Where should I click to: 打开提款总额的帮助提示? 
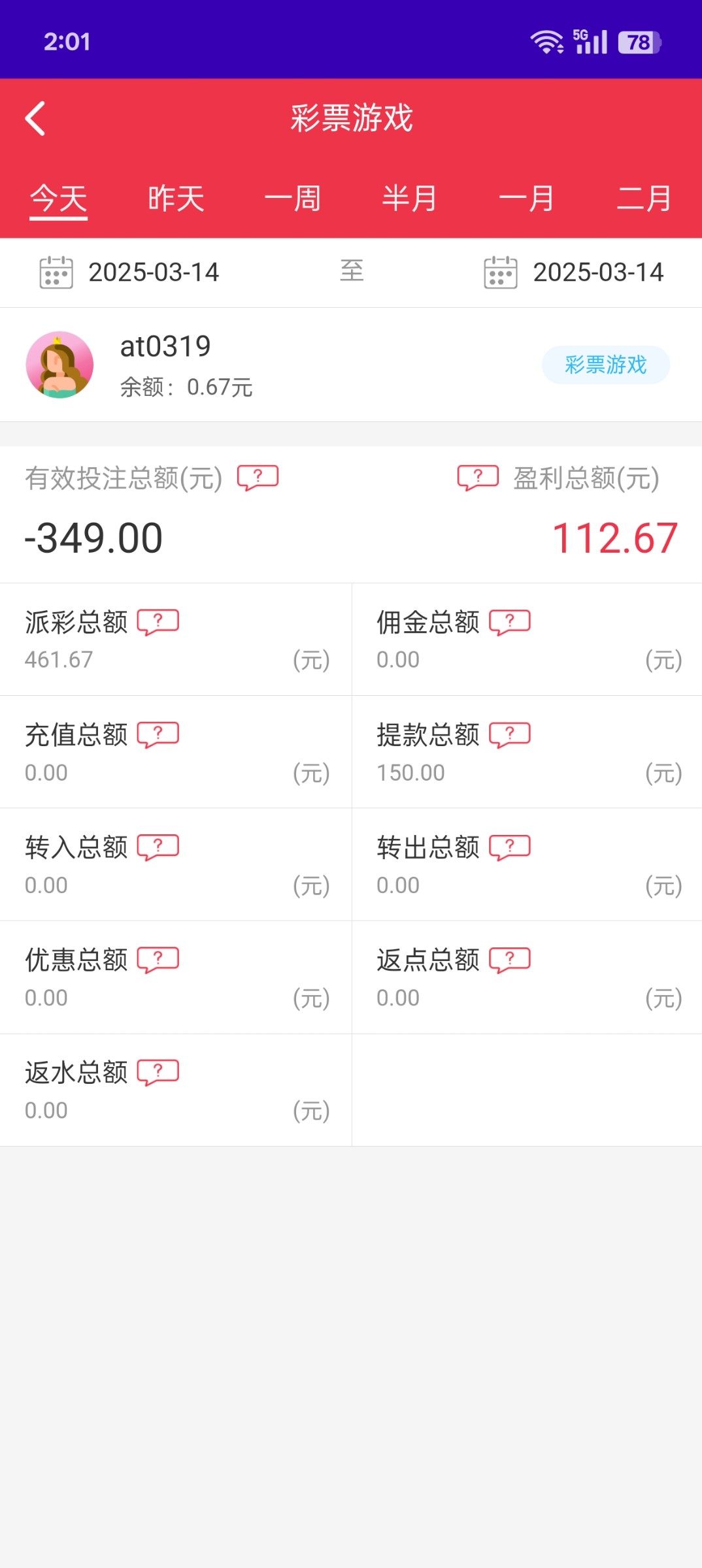tap(510, 734)
